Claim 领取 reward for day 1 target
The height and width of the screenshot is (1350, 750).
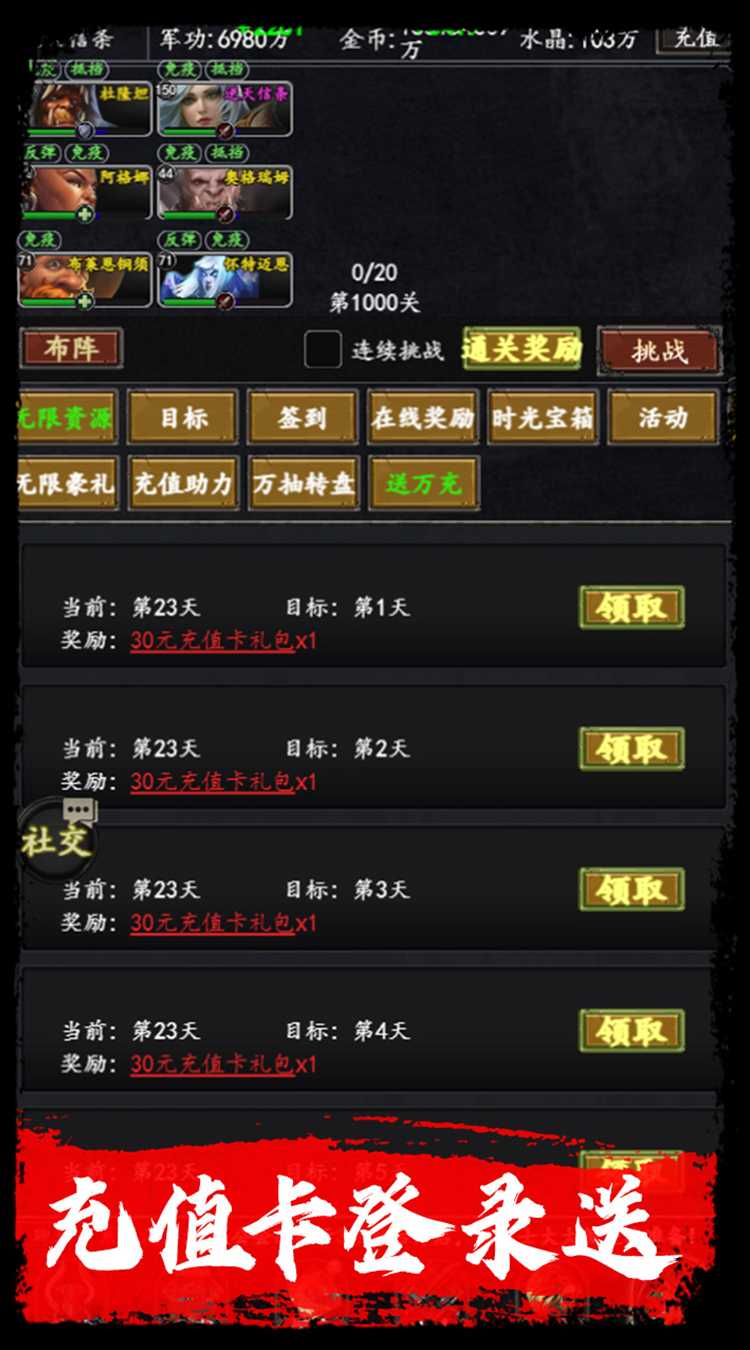632,607
